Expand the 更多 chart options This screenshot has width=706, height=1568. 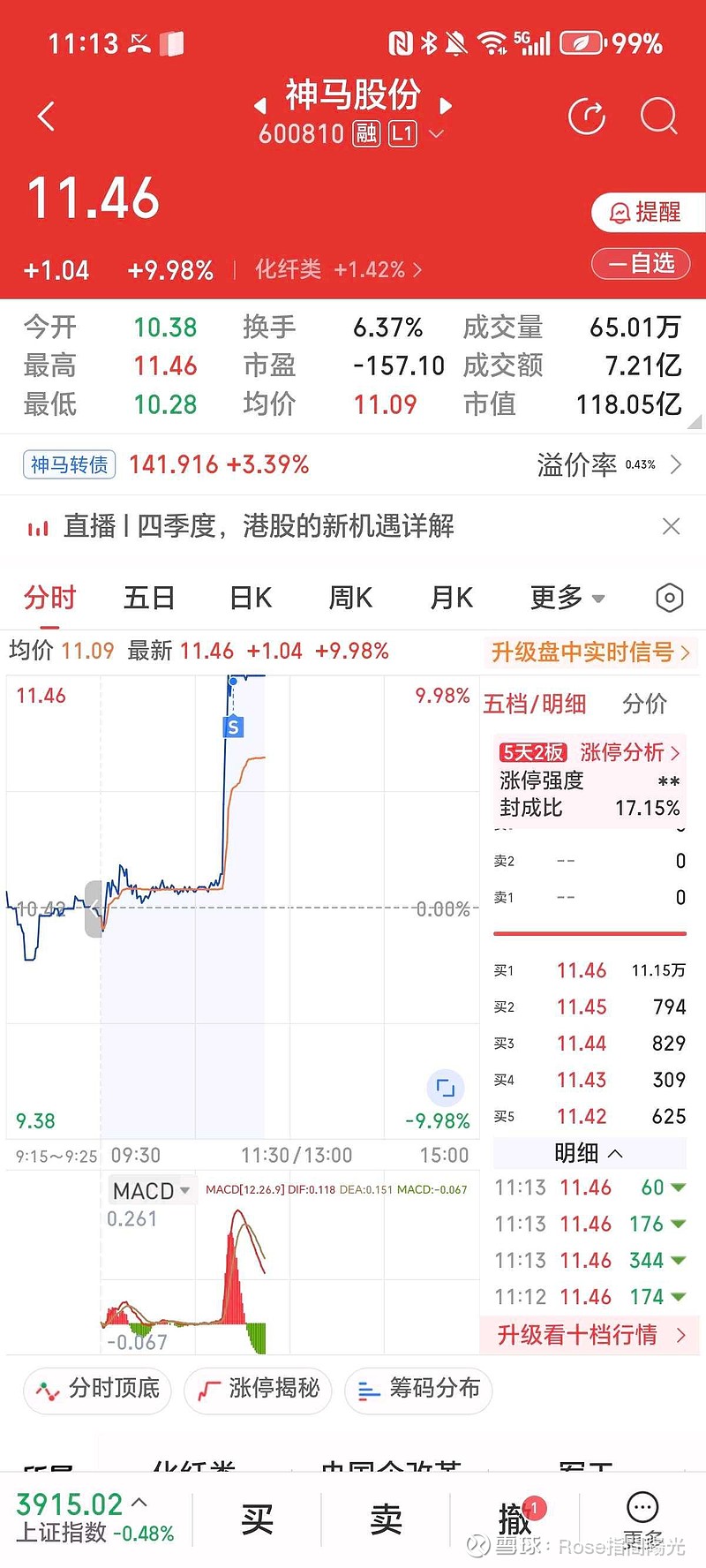[x=567, y=598]
